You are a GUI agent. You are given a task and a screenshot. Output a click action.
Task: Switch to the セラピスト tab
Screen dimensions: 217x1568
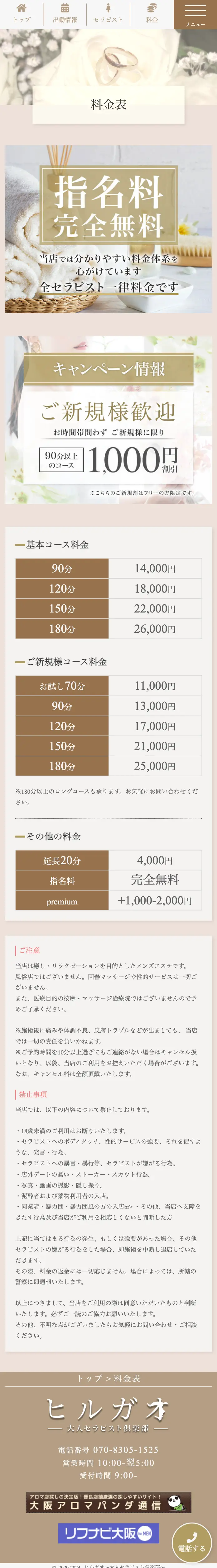(108, 13)
